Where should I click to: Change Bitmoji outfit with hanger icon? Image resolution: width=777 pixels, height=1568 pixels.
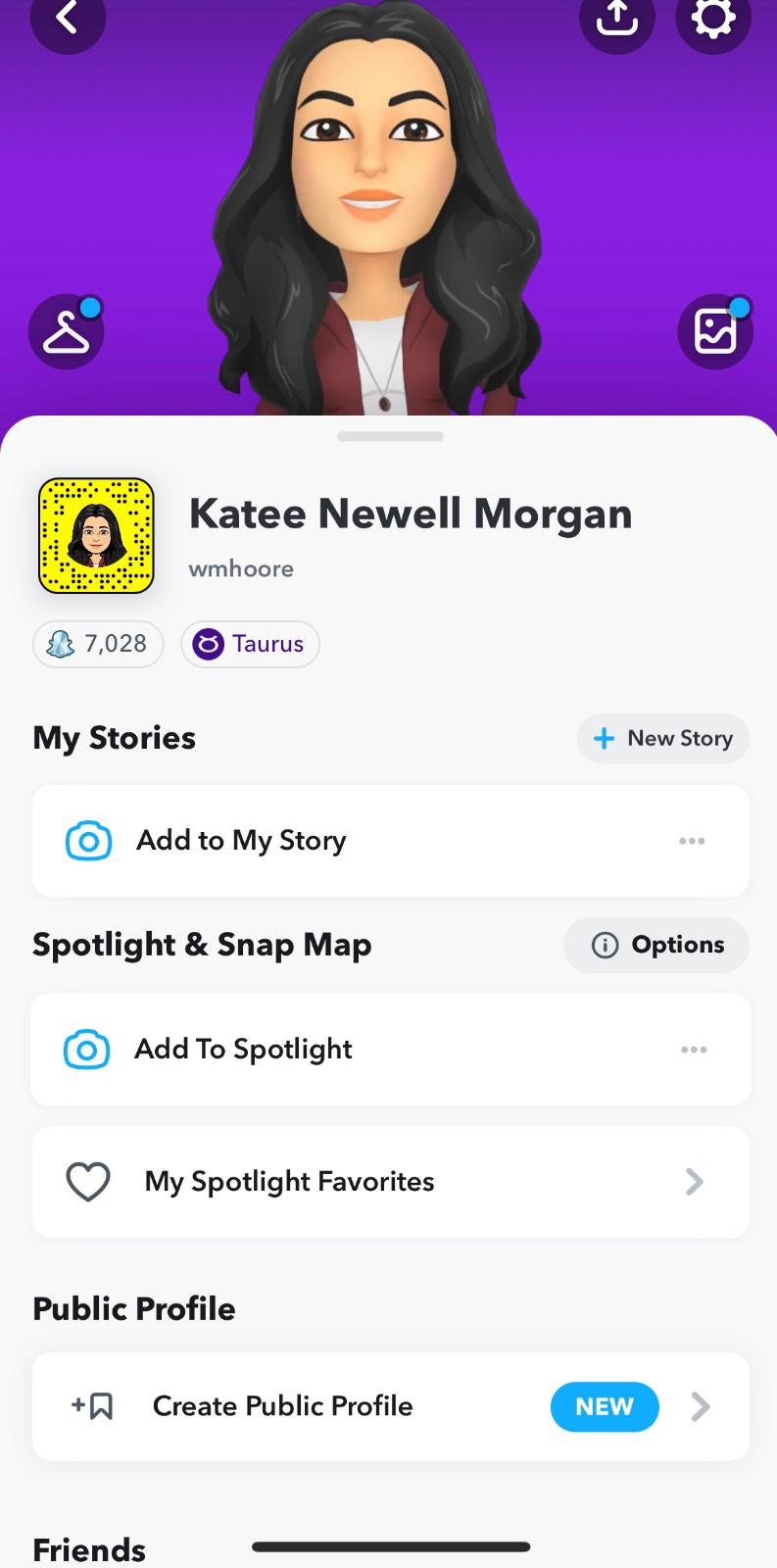point(67,331)
